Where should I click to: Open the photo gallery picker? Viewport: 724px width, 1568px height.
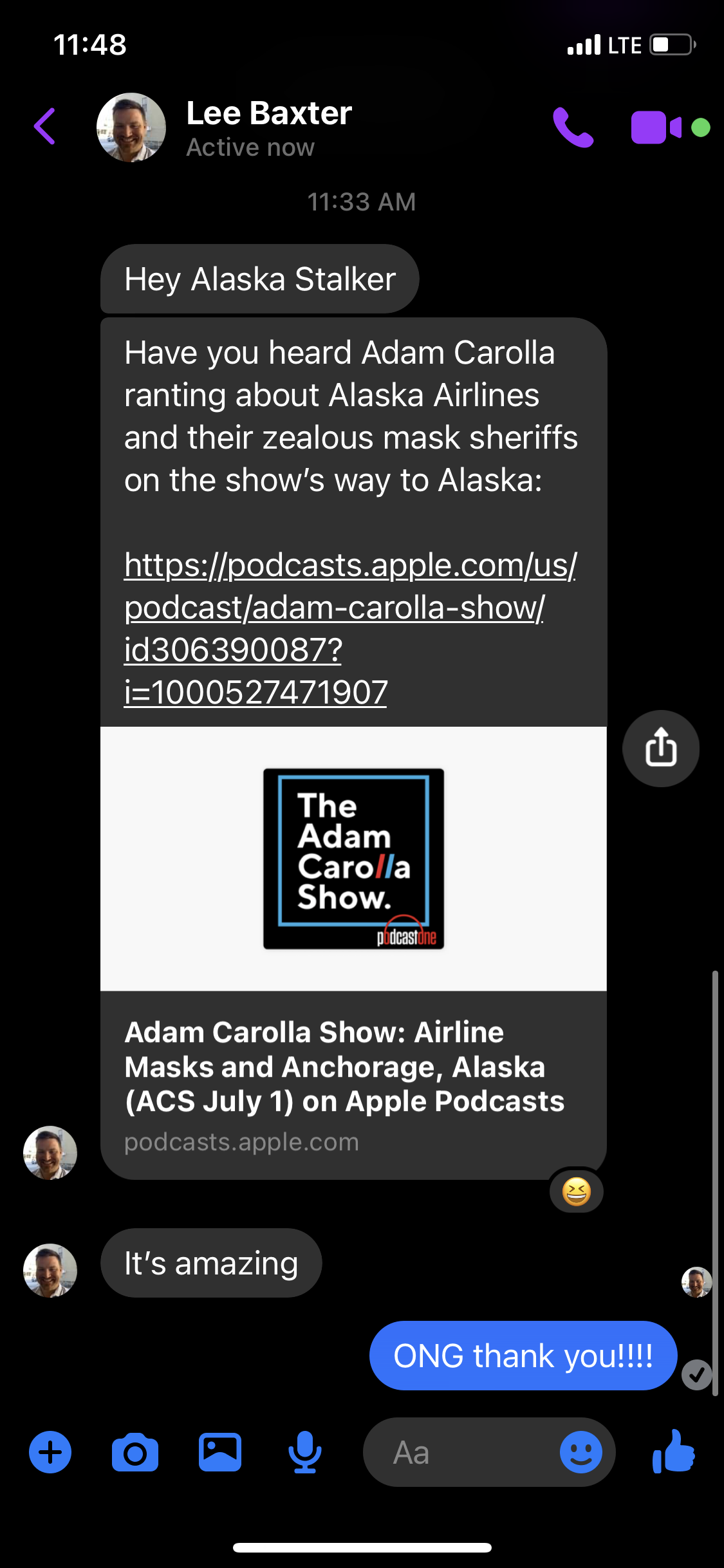(x=220, y=1452)
